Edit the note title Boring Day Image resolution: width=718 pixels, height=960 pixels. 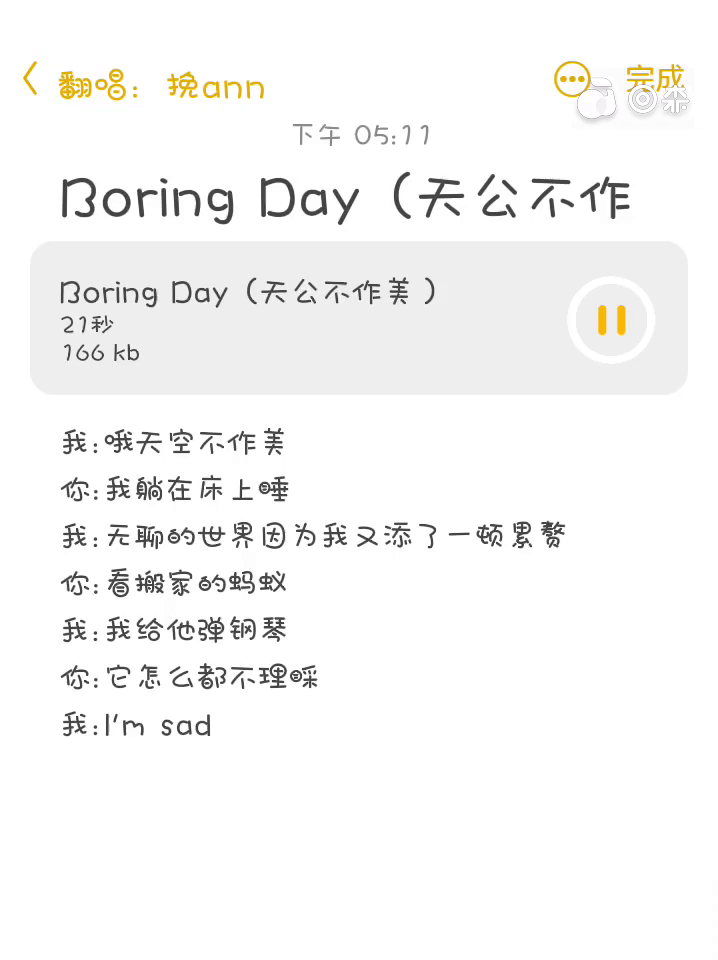coord(345,198)
